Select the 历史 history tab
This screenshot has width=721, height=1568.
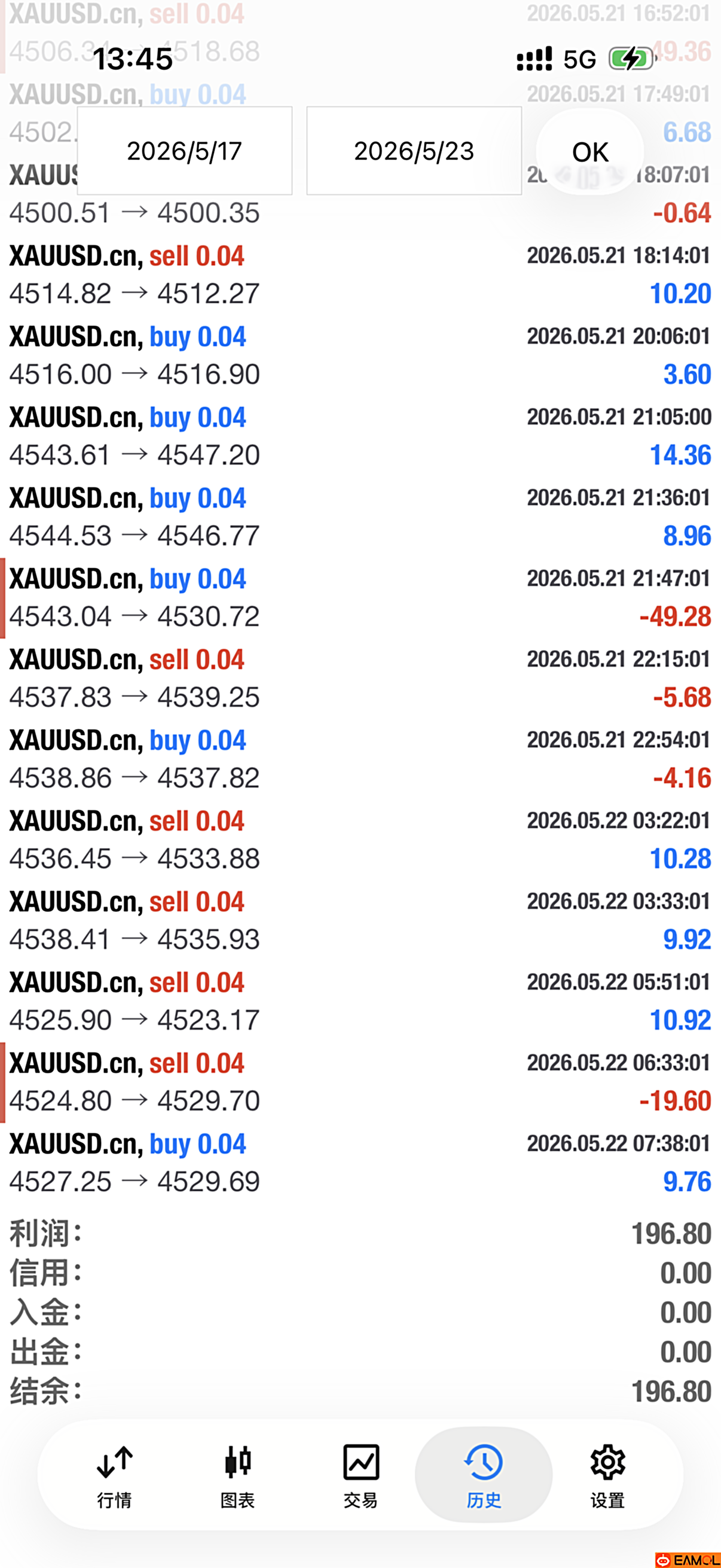[484, 1475]
